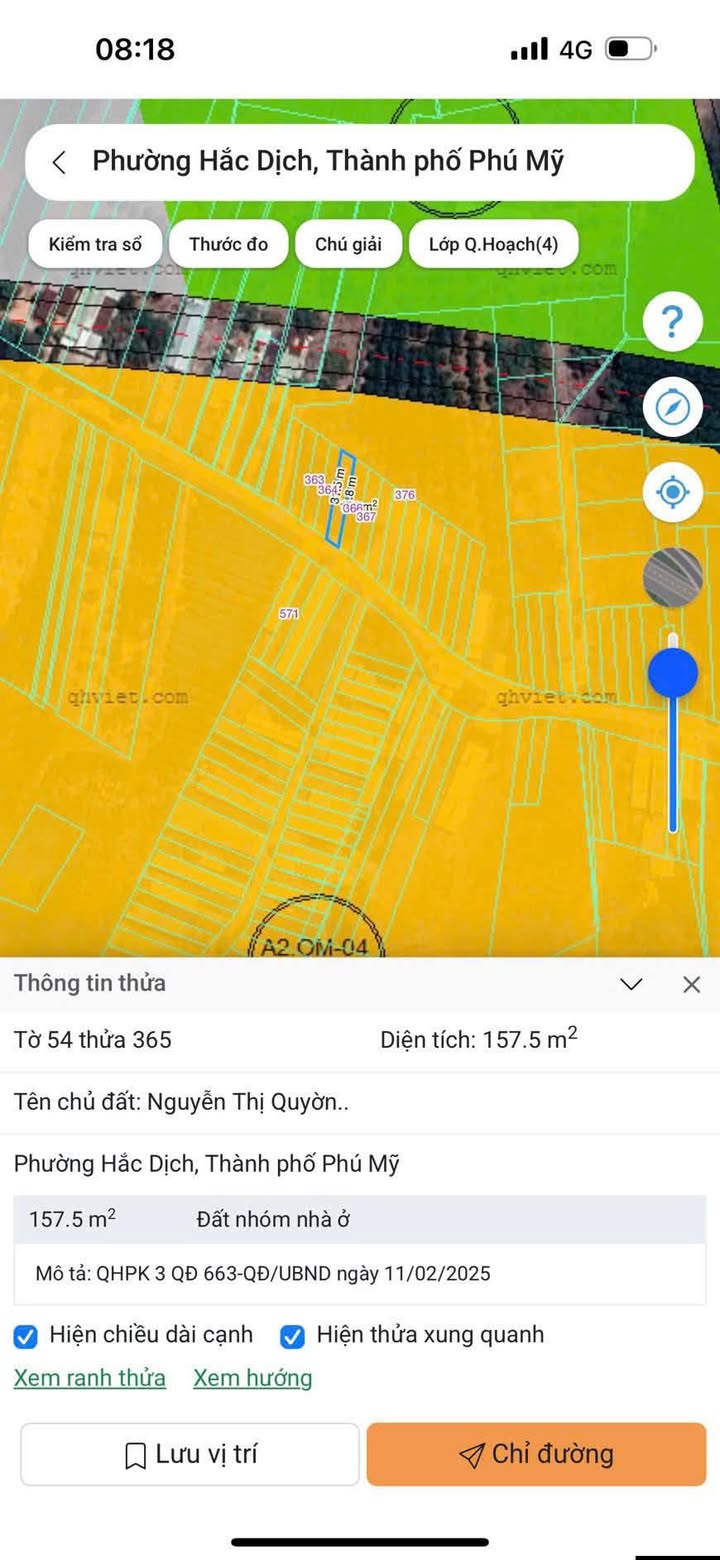The height and width of the screenshot is (1560, 720).
Task: Open the Xem hướng link
Action: tap(252, 1378)
